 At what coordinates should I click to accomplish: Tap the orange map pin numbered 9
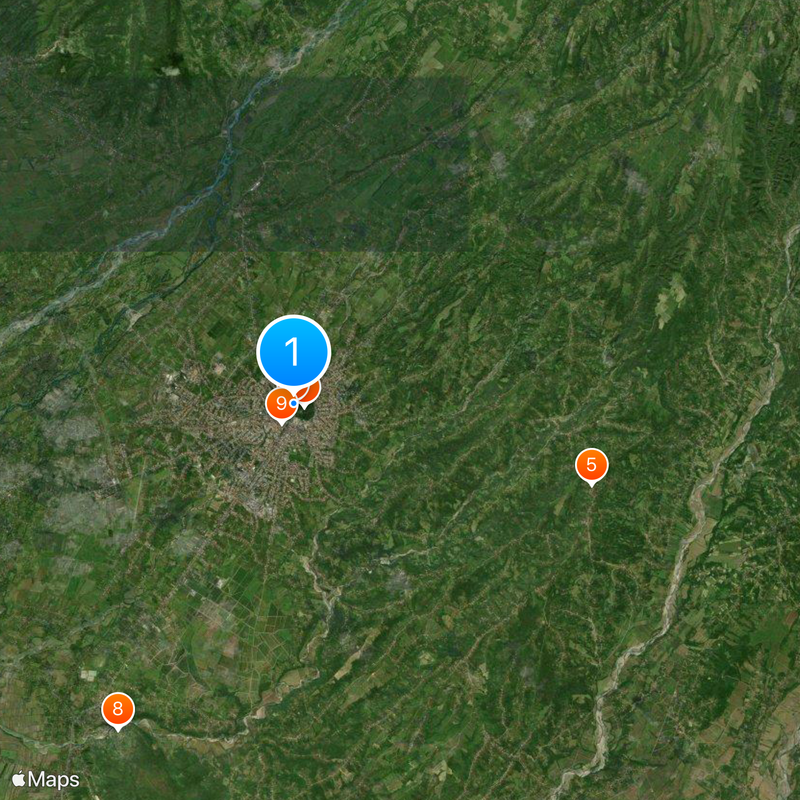tap(280, 404)
